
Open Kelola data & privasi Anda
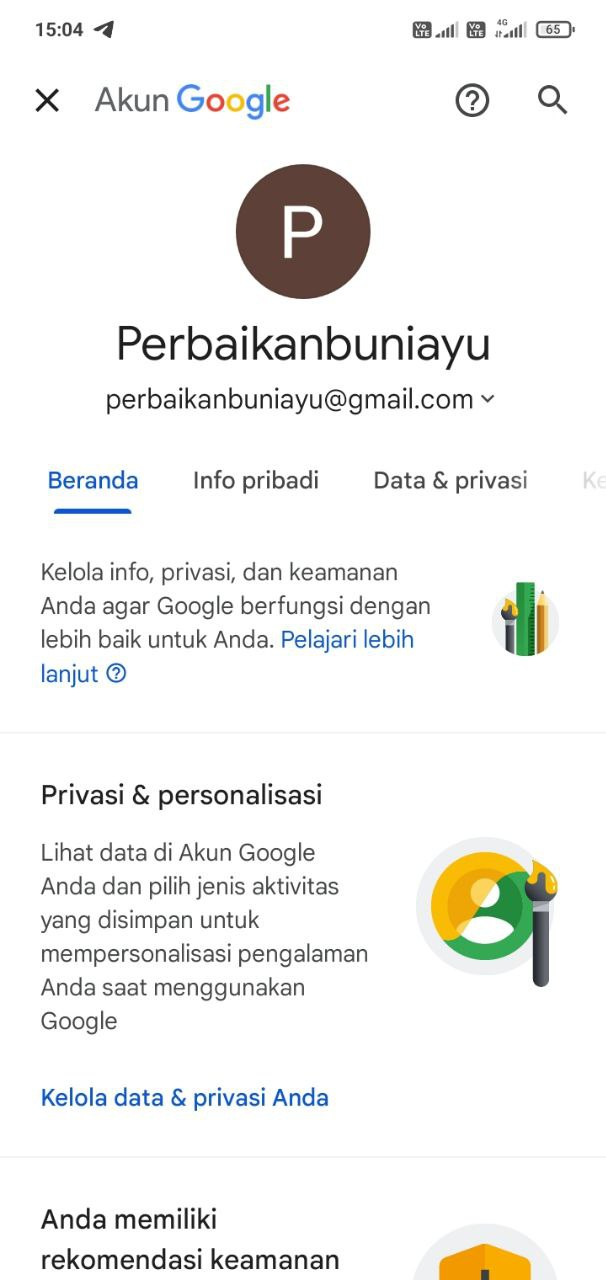(184, 1097)
